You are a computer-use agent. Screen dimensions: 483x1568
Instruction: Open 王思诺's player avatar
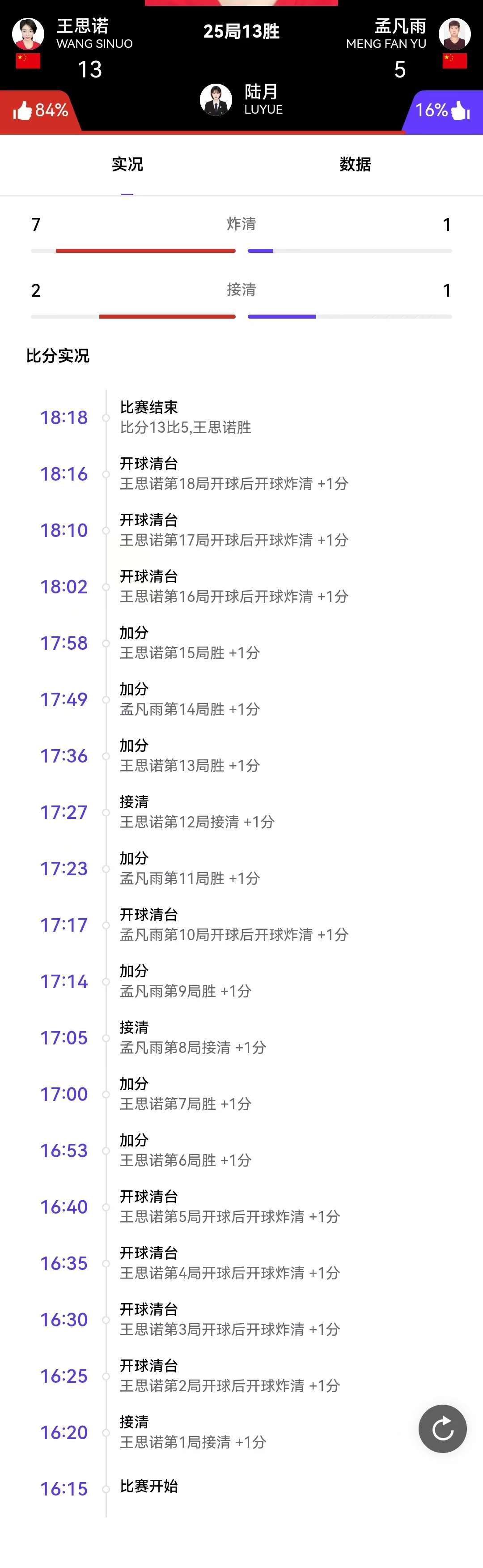28,34
